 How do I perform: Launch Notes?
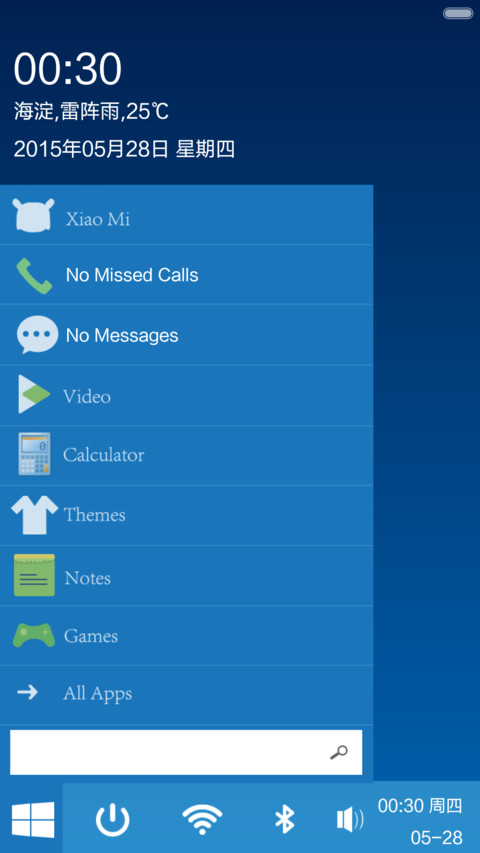pyautogui.click(x=187, y=576)
